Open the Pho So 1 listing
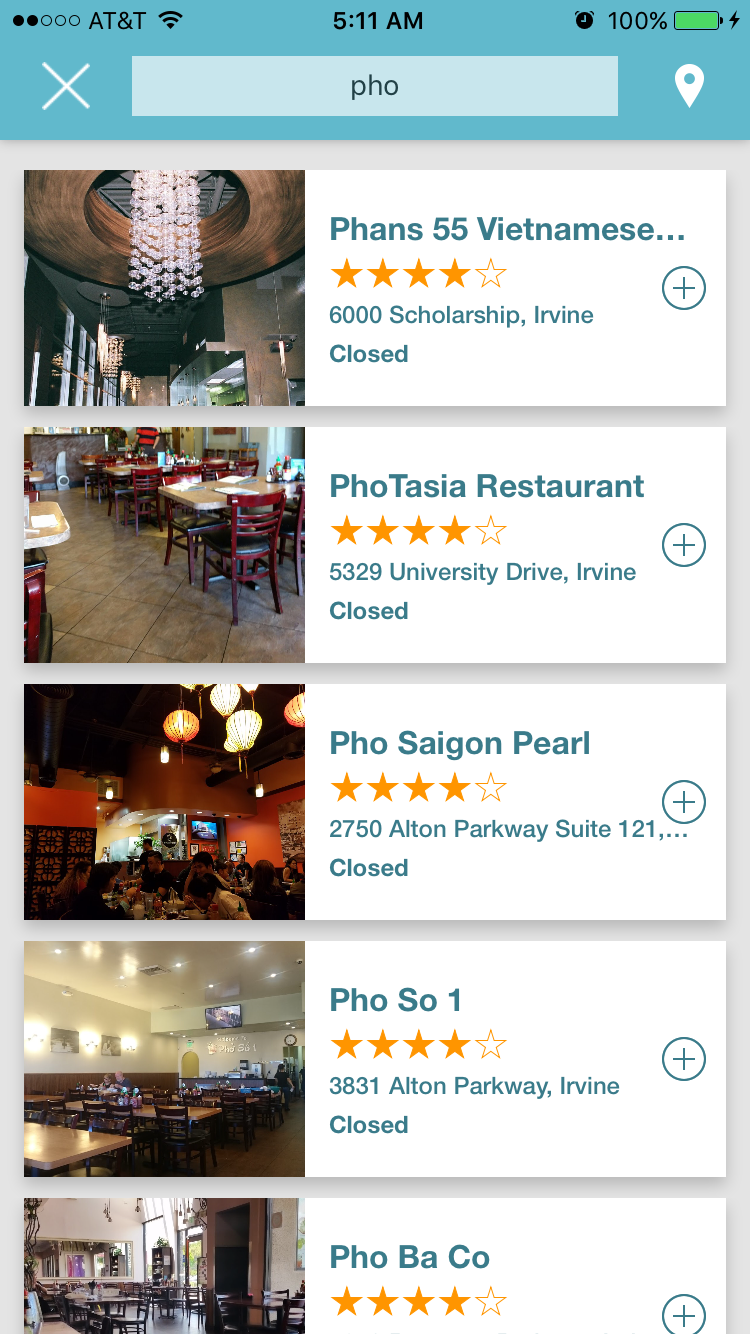This screenshot has width=750, height=1334. click(396, 1001)
